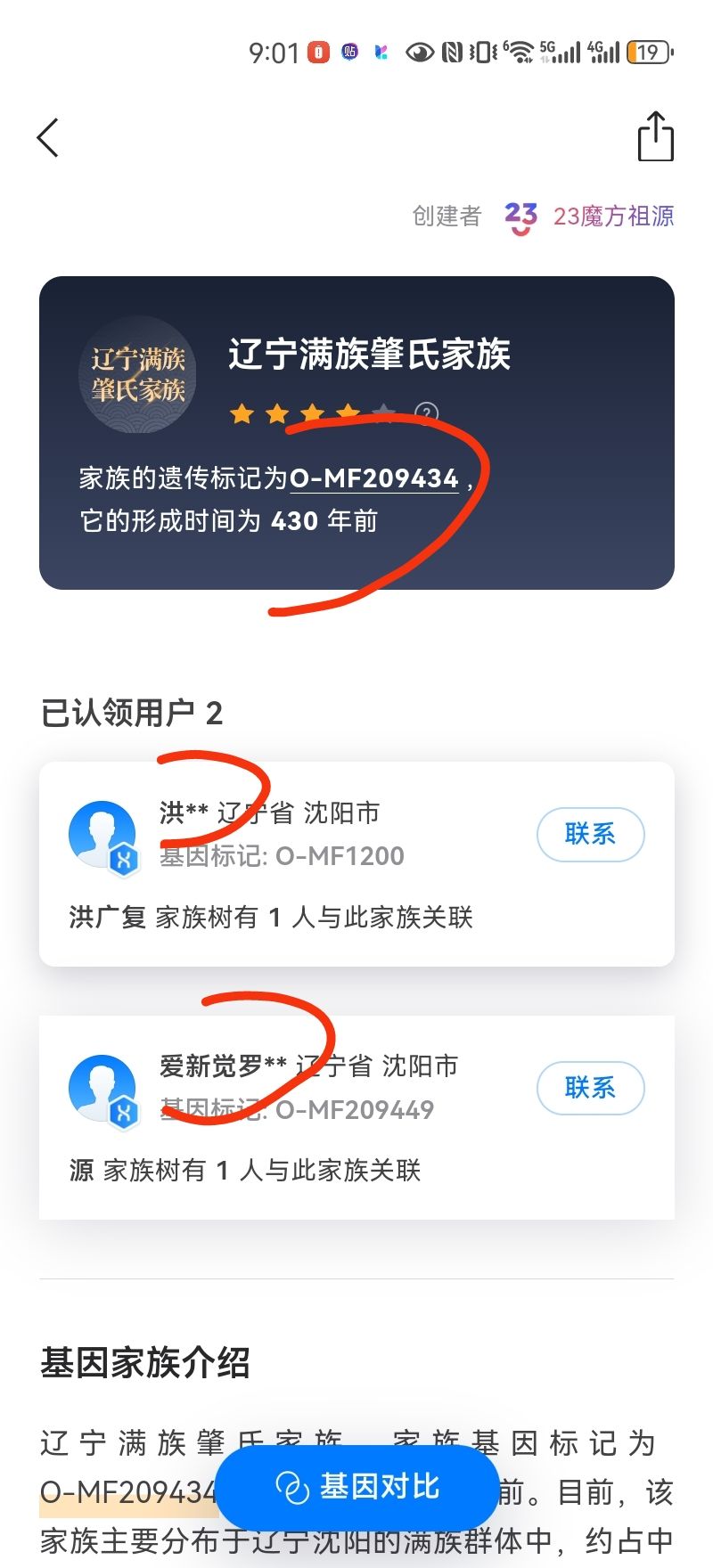Viewport: 713px width, 1568px height.
Task: Go back using the top-left arrow
Action: (48, 138)
